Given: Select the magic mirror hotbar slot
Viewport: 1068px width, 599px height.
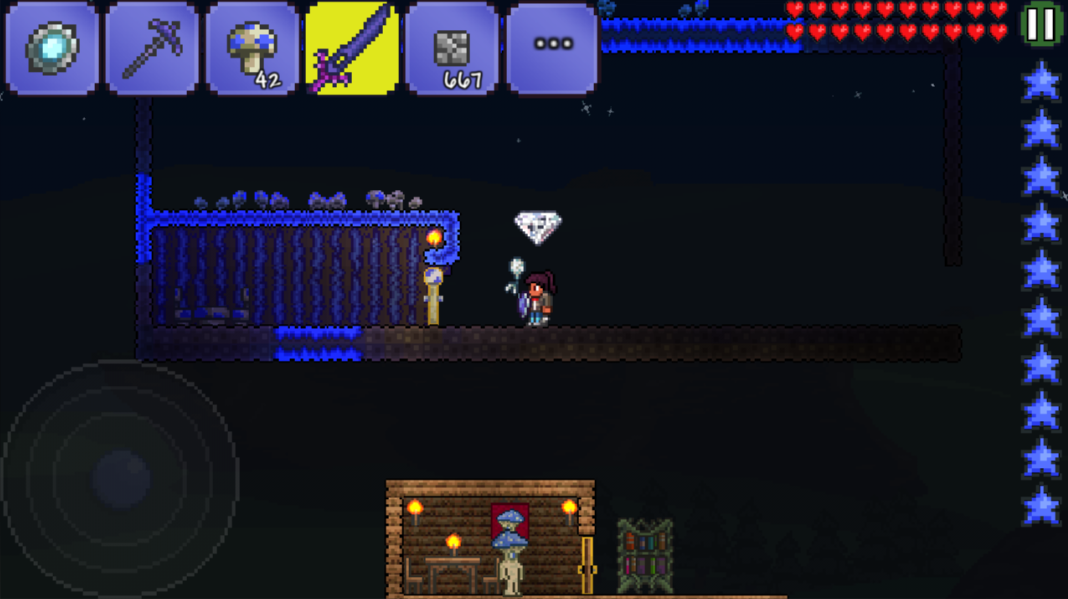Looking at the screenshot, I should click(x=52, y=48).
